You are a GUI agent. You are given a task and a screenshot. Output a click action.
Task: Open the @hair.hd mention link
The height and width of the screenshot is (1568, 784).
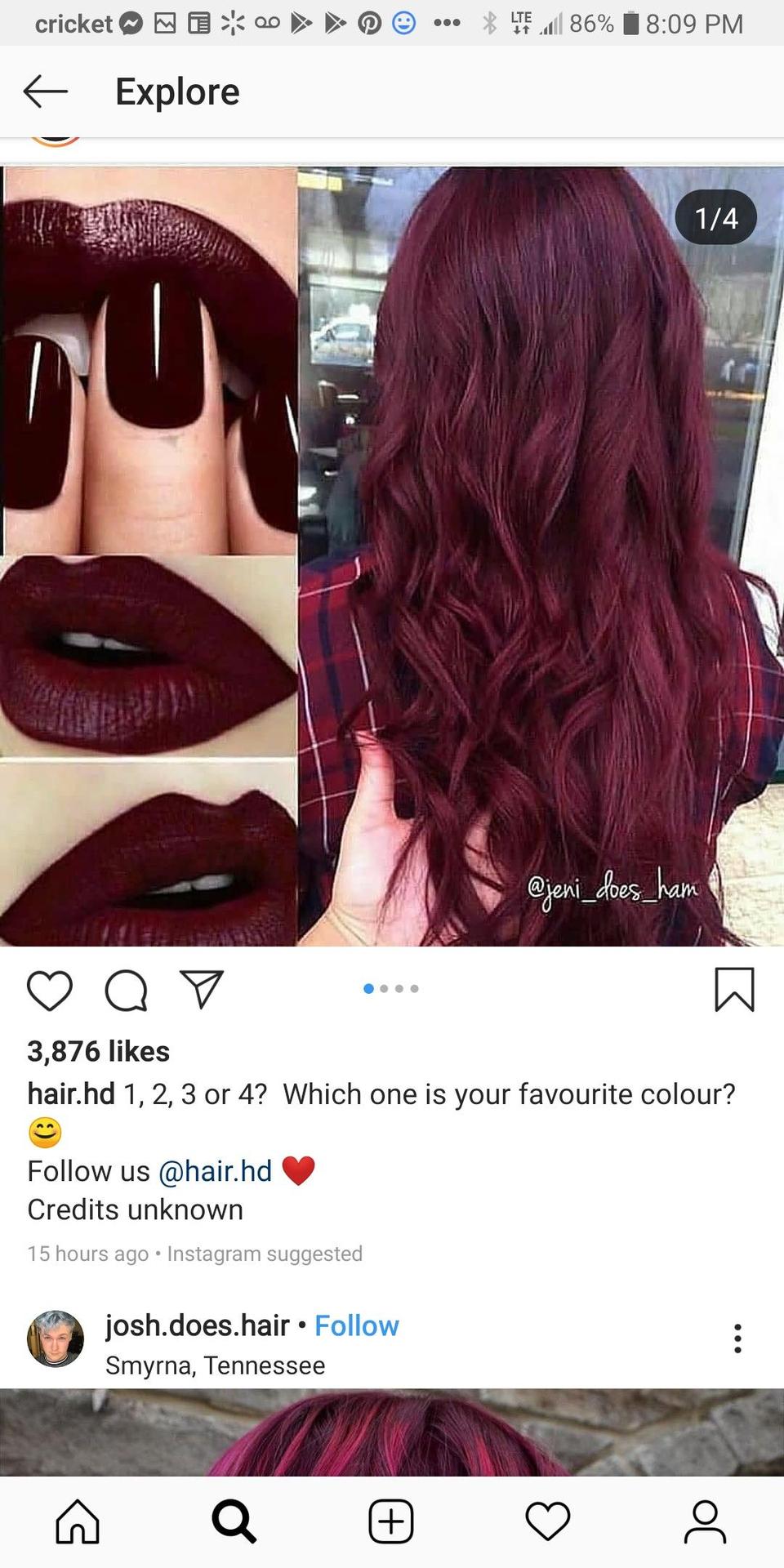tap(215, 1171)
